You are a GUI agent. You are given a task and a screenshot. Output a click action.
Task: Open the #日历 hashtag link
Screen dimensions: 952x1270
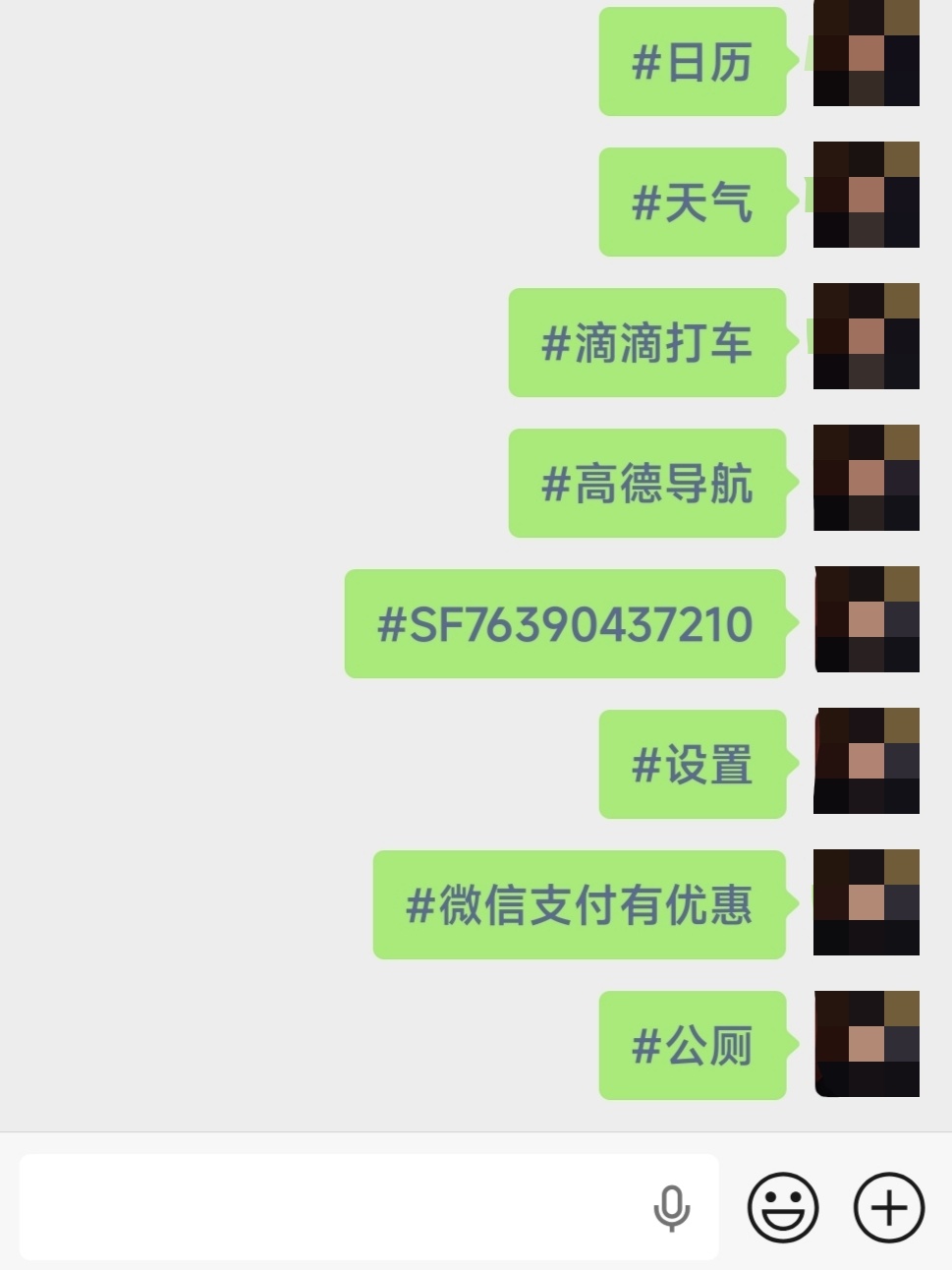pyautogui.click(x=693, y=63)
